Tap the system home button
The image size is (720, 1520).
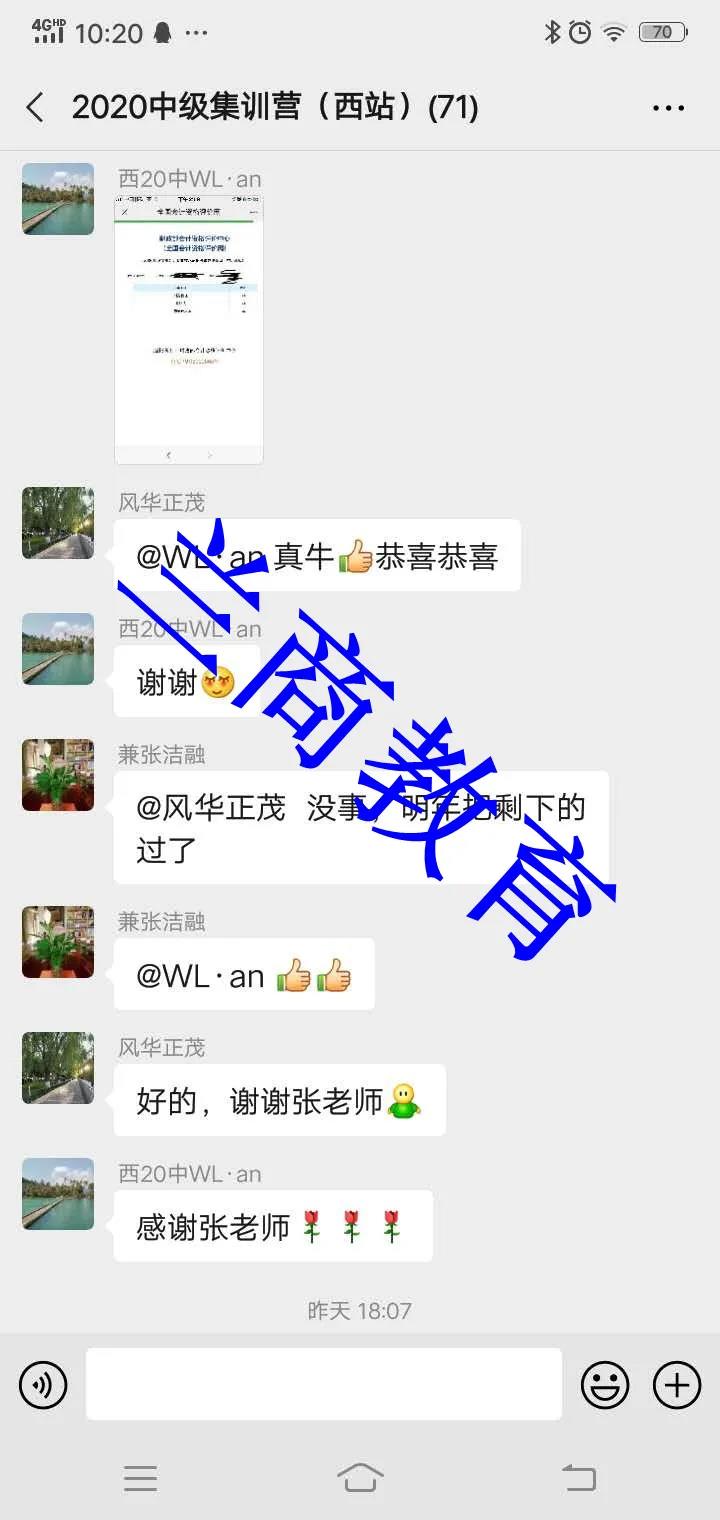(360, 1476)
